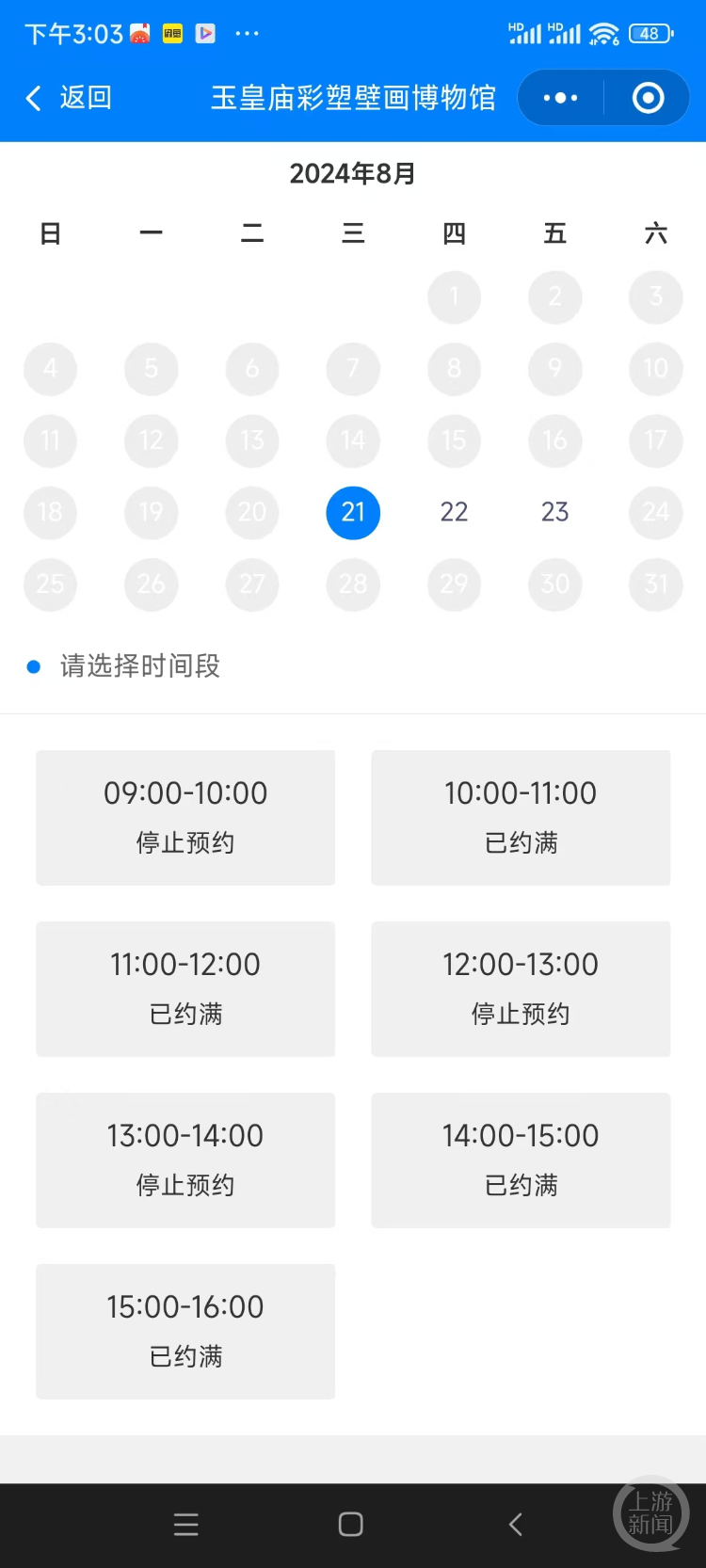Go to home screen via navigation bar
The image size is (706, 1568).
point(351,1525)
